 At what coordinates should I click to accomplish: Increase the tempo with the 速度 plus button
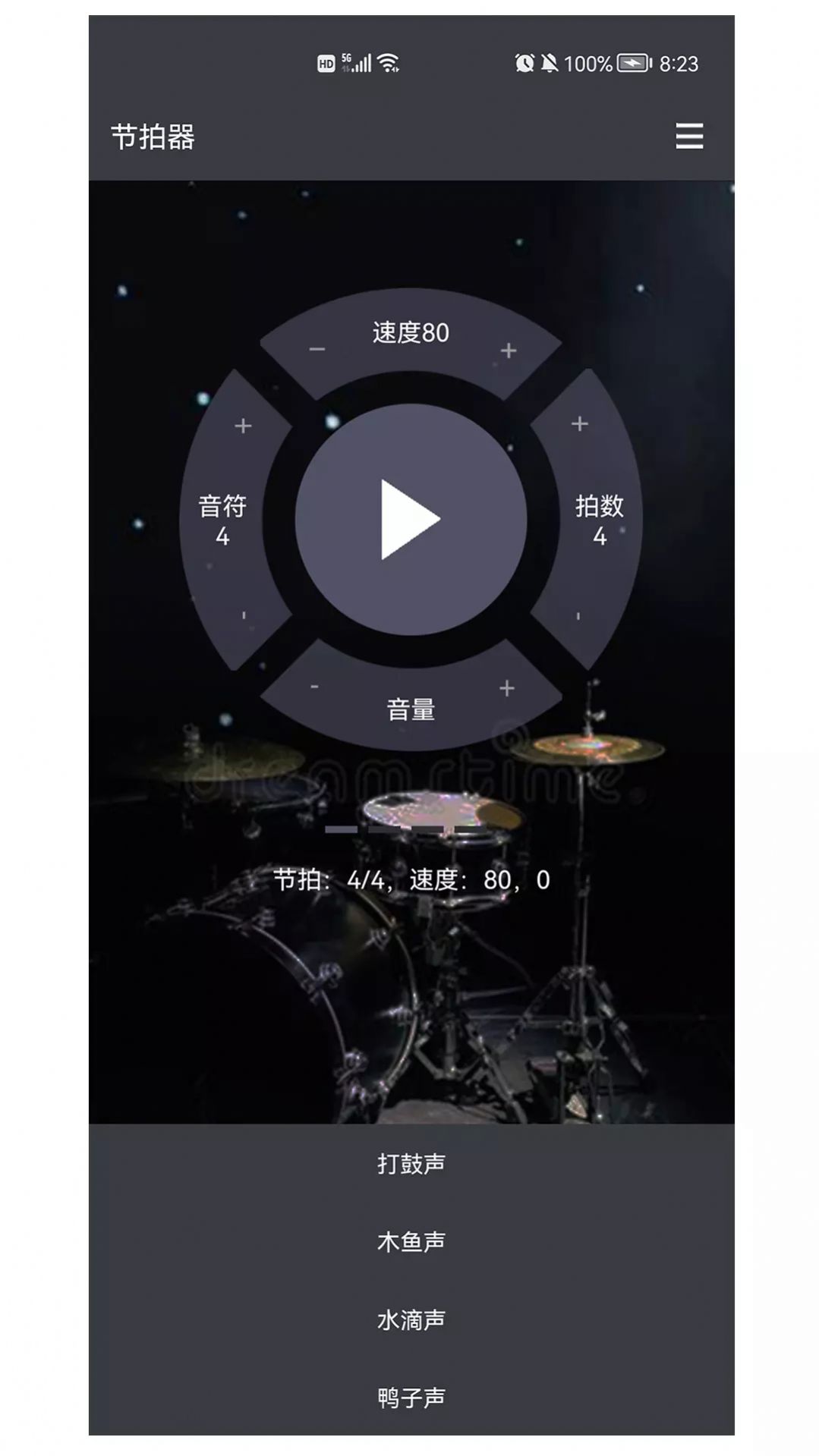507,348
